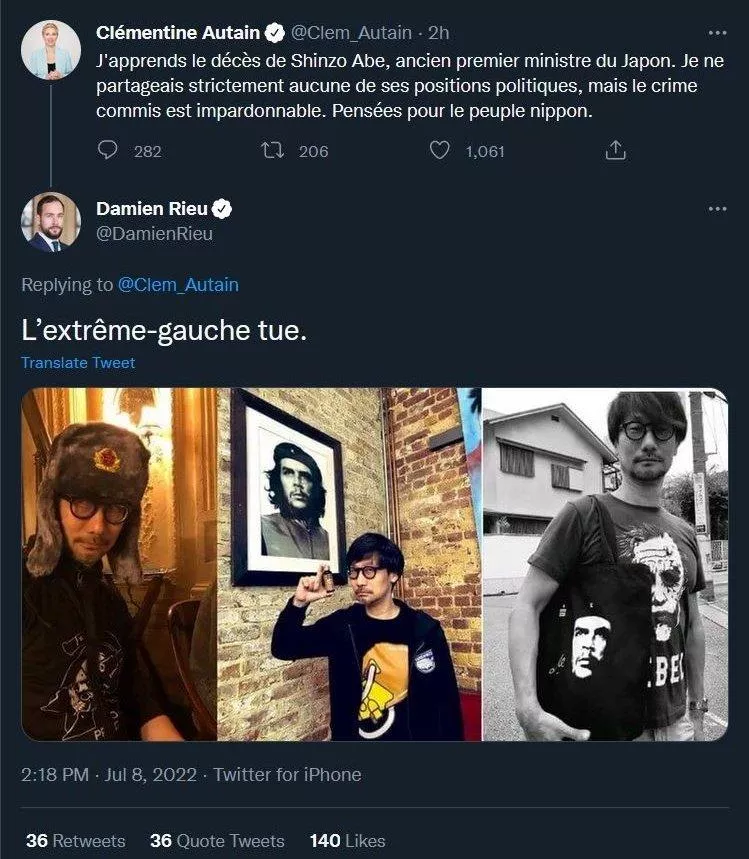Open the 206 retweets count
The height and width of the screenshot is (859, 749).
314,151
